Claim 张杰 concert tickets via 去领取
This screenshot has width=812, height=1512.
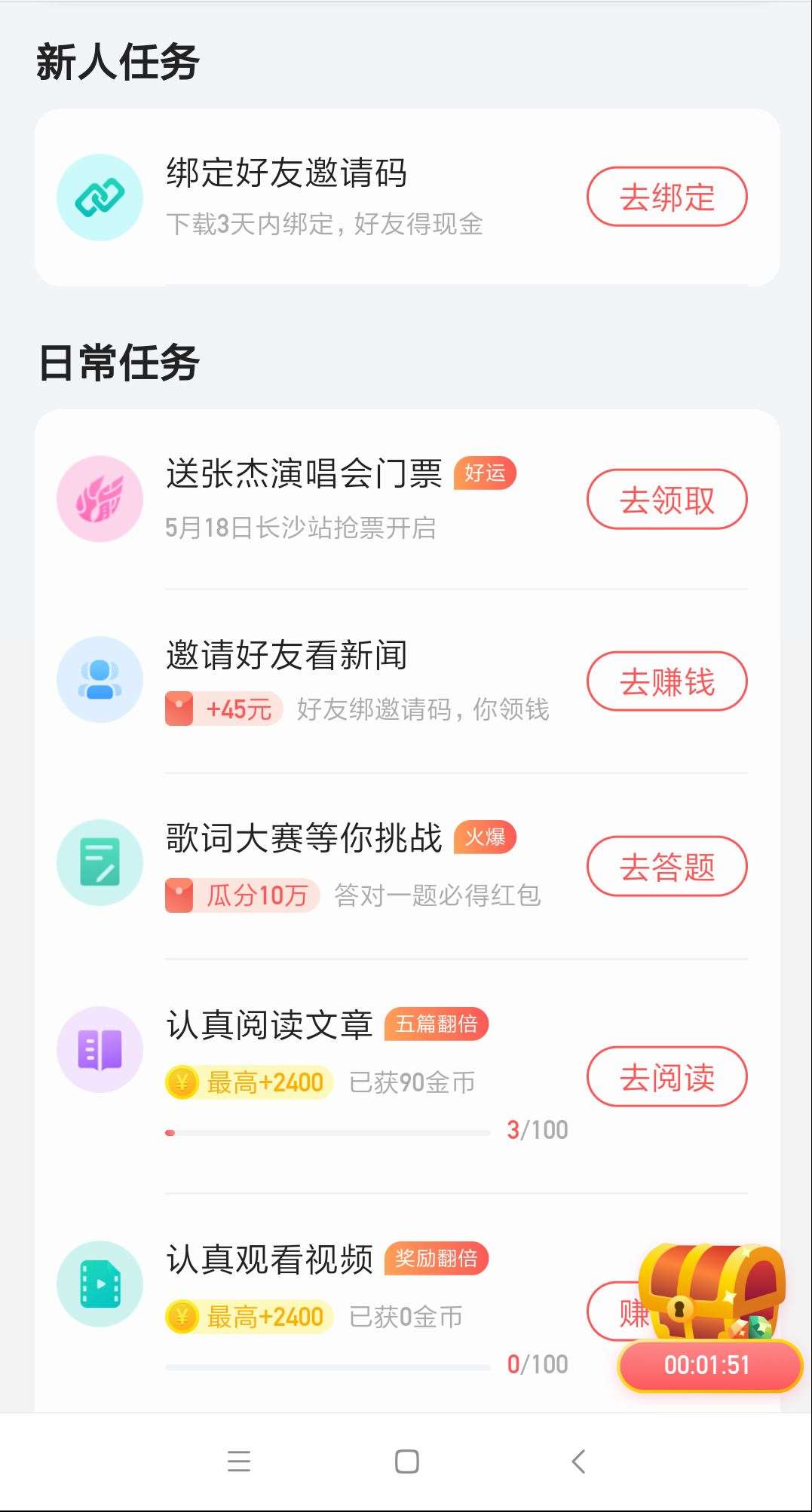tap(666, 500)
